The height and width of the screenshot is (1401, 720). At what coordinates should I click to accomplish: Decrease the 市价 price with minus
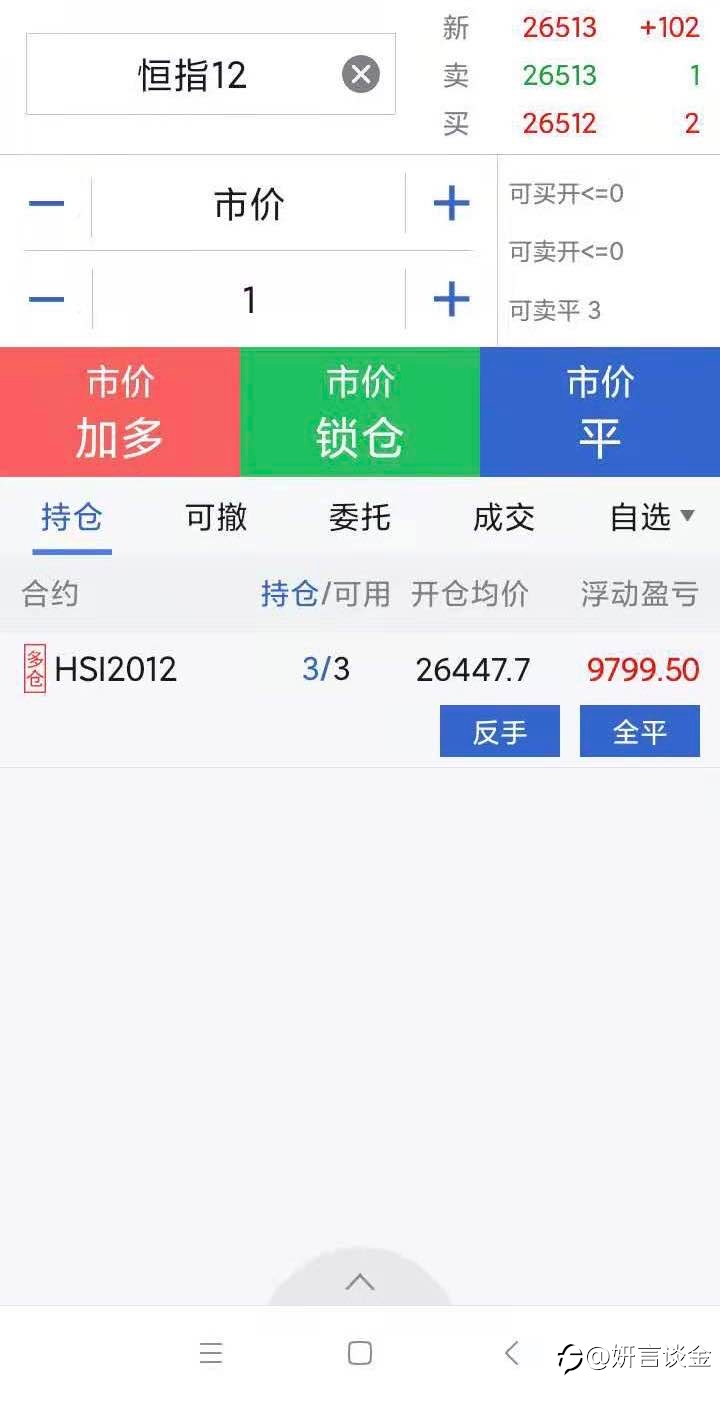(x=46, y=205)
